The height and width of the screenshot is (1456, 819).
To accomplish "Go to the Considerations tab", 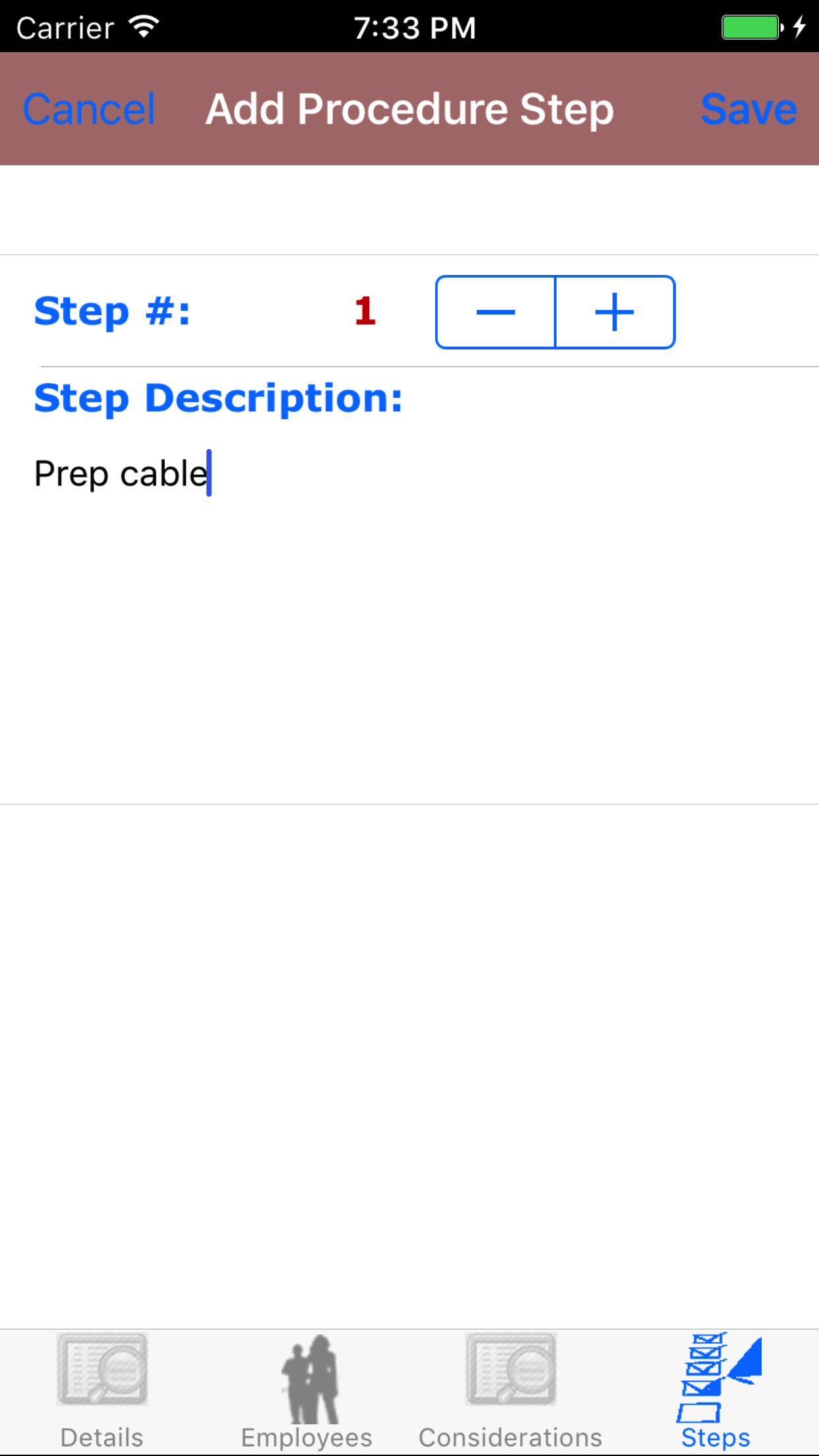I will tap(511, 1391).
